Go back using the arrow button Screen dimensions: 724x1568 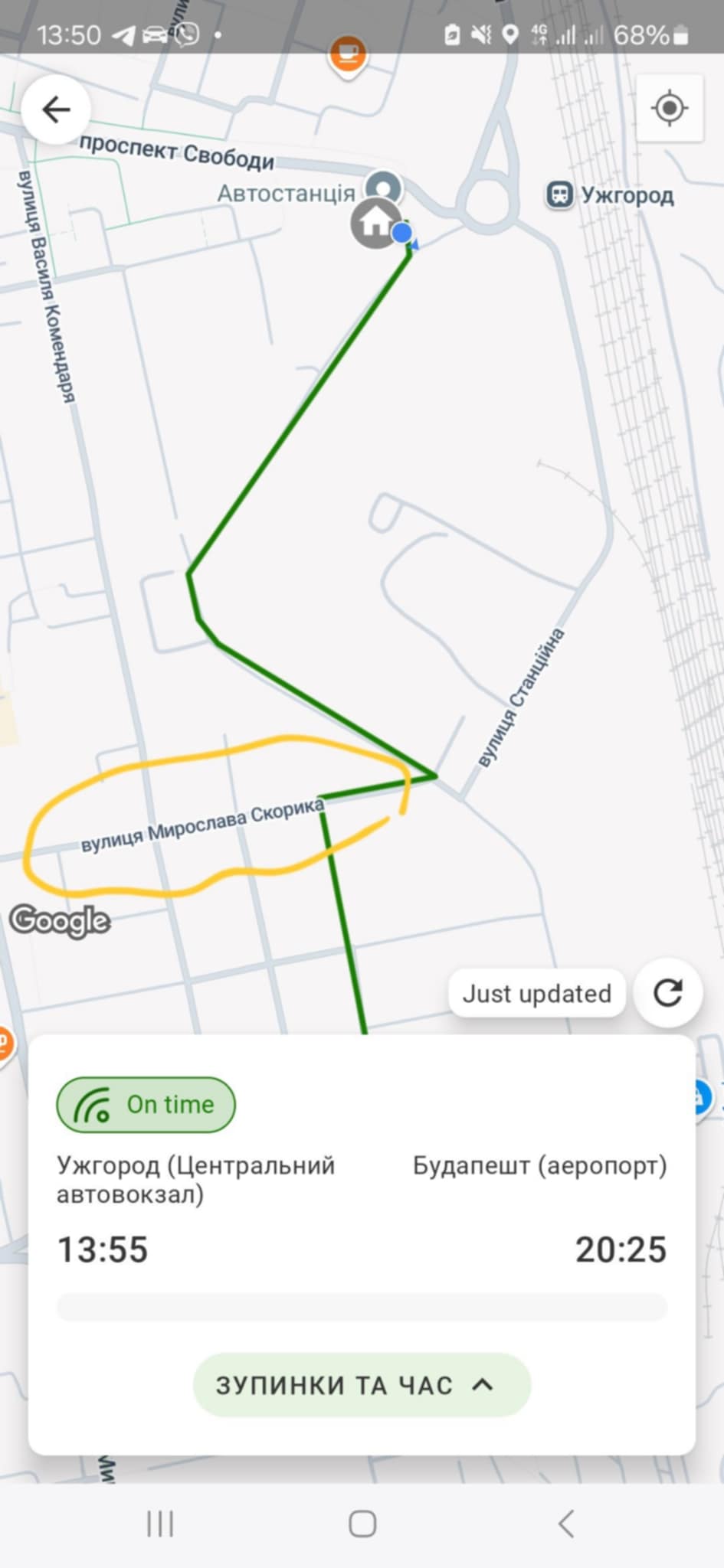click(x=56, y=109)
